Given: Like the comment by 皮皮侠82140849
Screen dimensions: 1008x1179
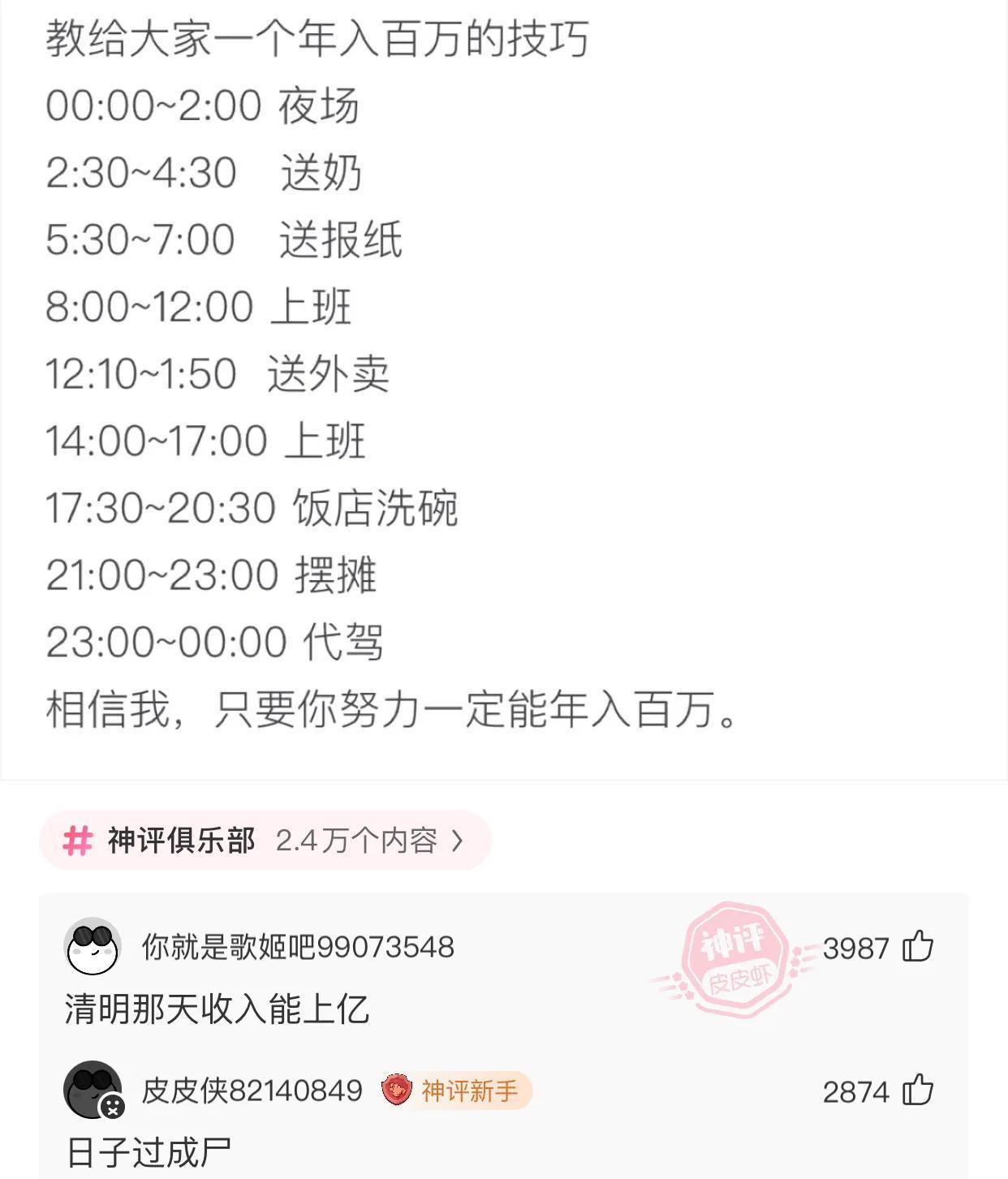Looking at the screenshot, I should (918, 1090).
